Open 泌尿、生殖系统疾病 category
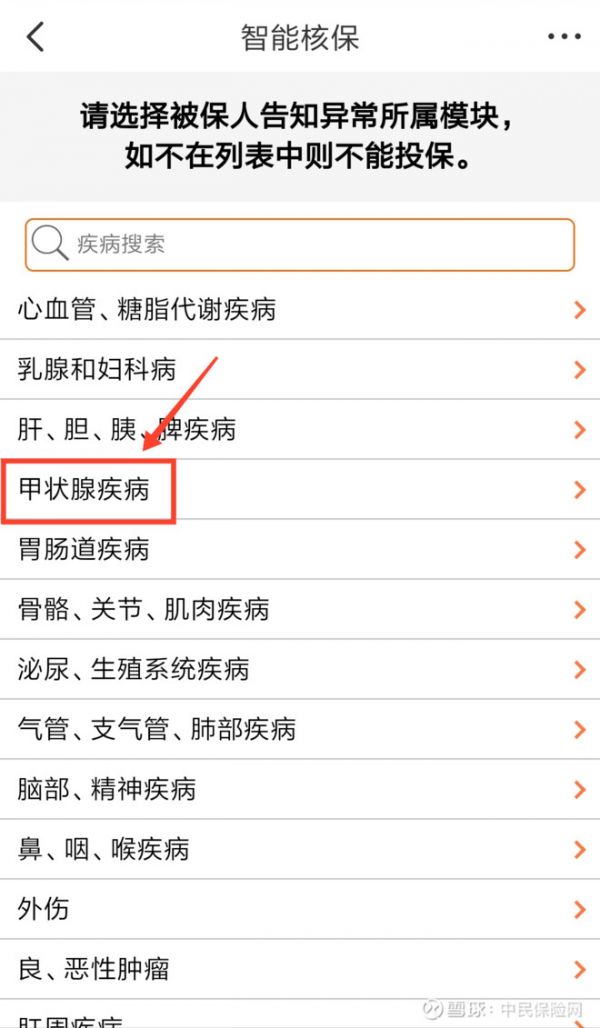Image resolution: width=600 pixels, height=1028 pixels. pos(300,669)
